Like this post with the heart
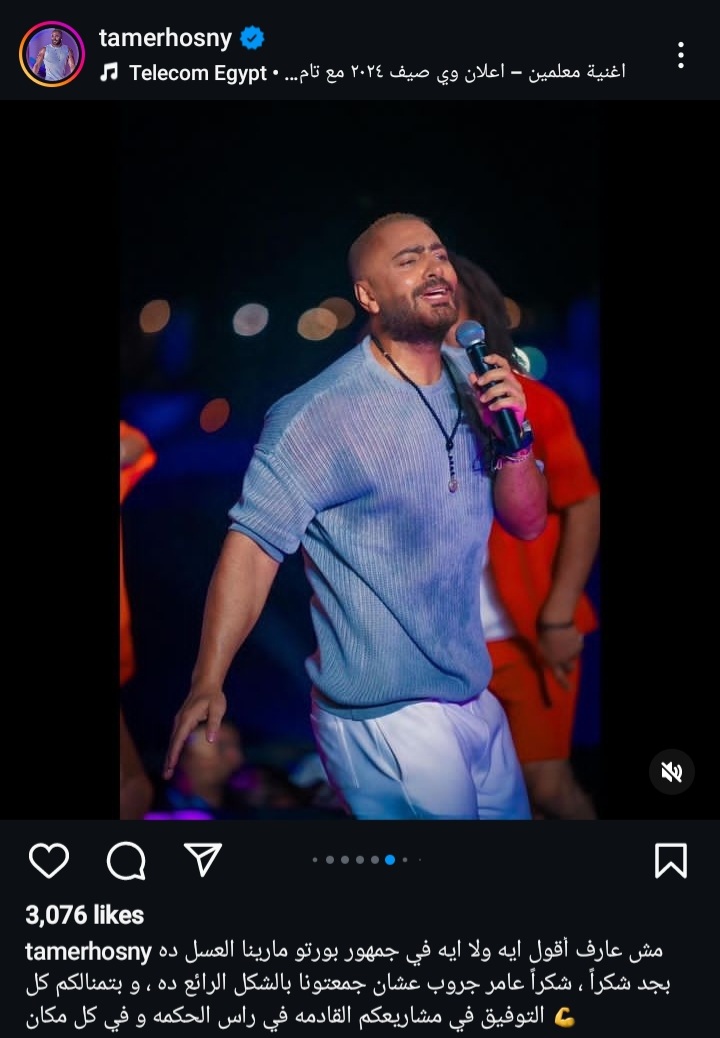The height and width of the screenshot is (1038, 720). click(x=49, y=860)
